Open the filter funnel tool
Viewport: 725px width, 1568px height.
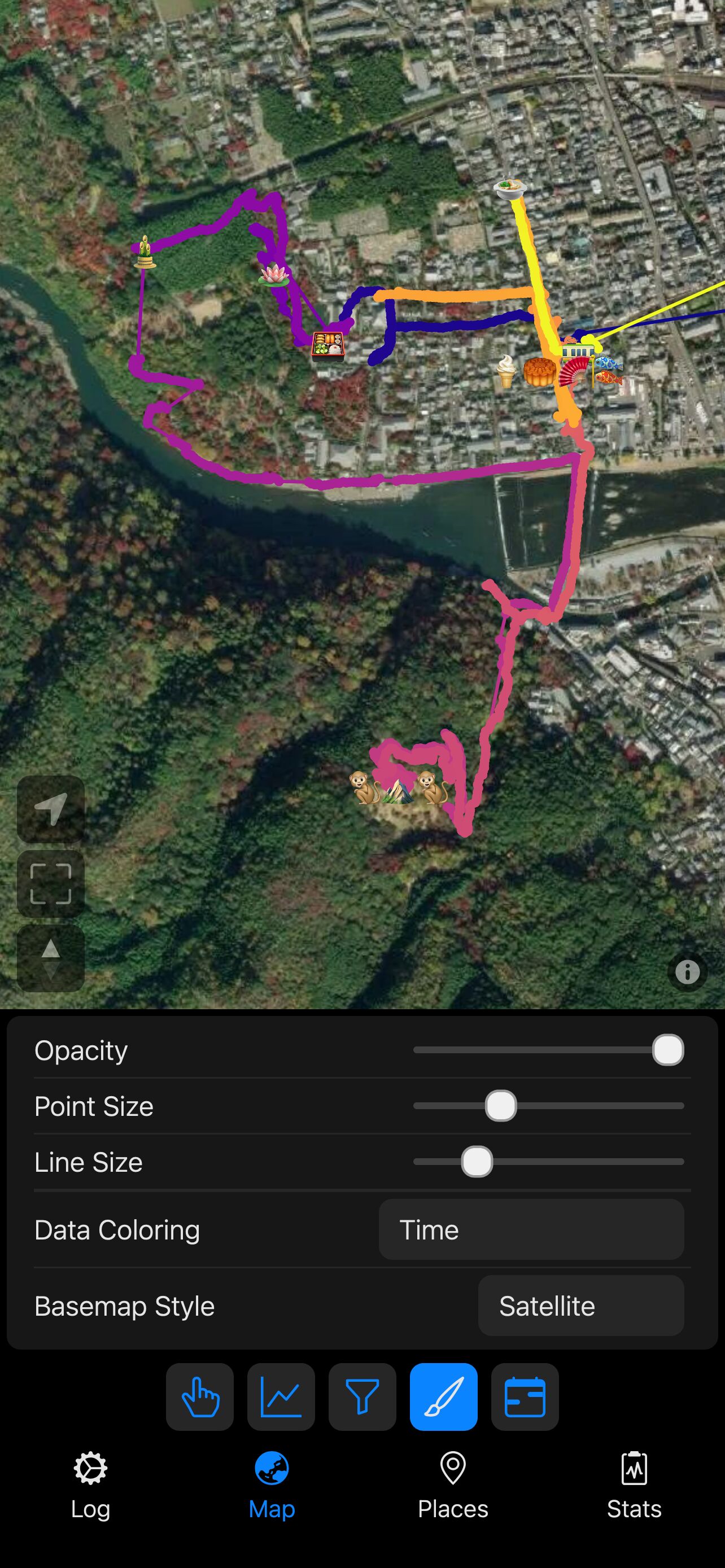click(362, 1396)
